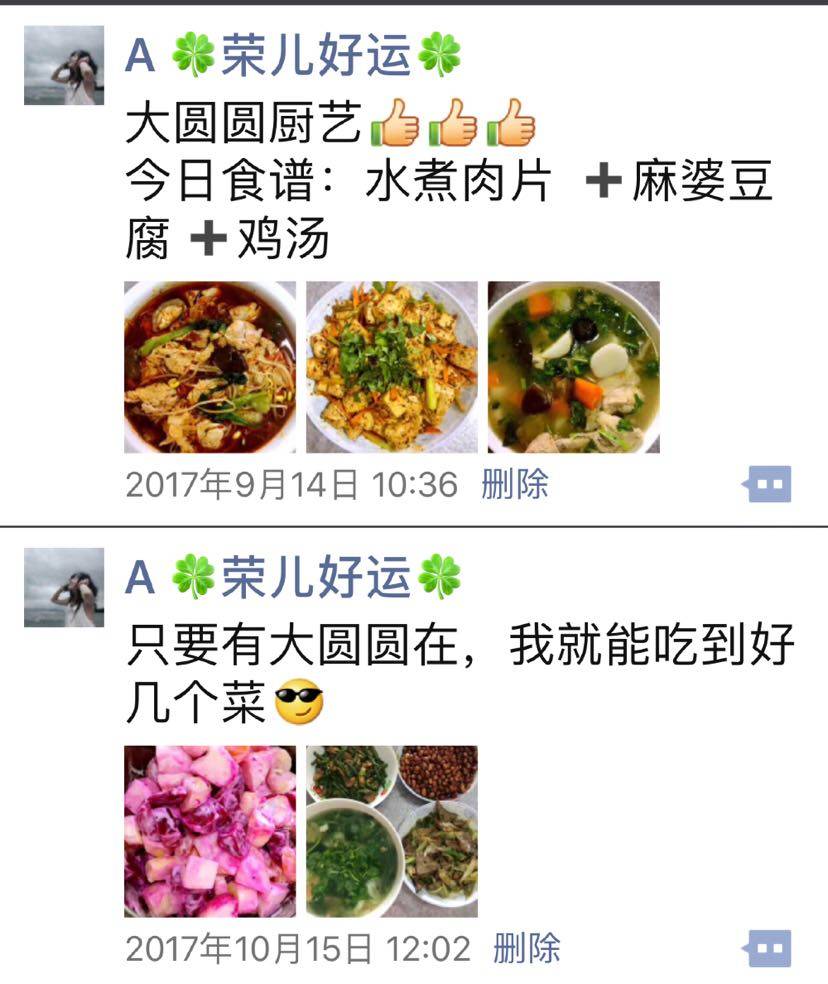The height and width of the screenshot is (984, 828).
Task: Delete the post from 2017年9月14日
Action: click(515, 485)
